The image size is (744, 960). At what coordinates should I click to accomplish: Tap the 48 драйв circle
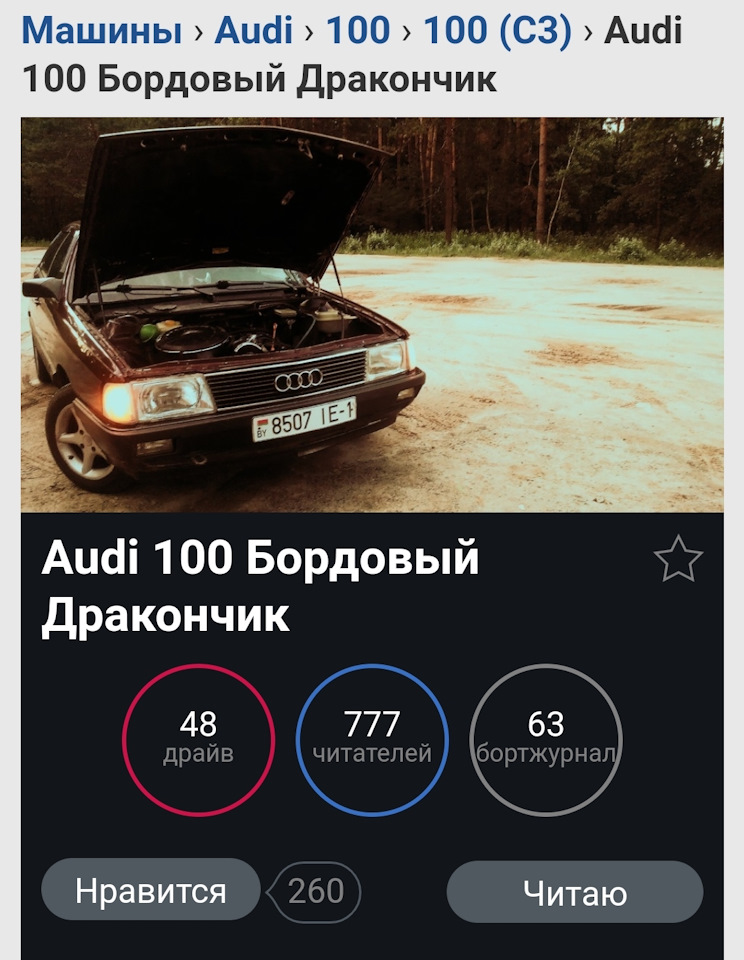pos(198,739)
